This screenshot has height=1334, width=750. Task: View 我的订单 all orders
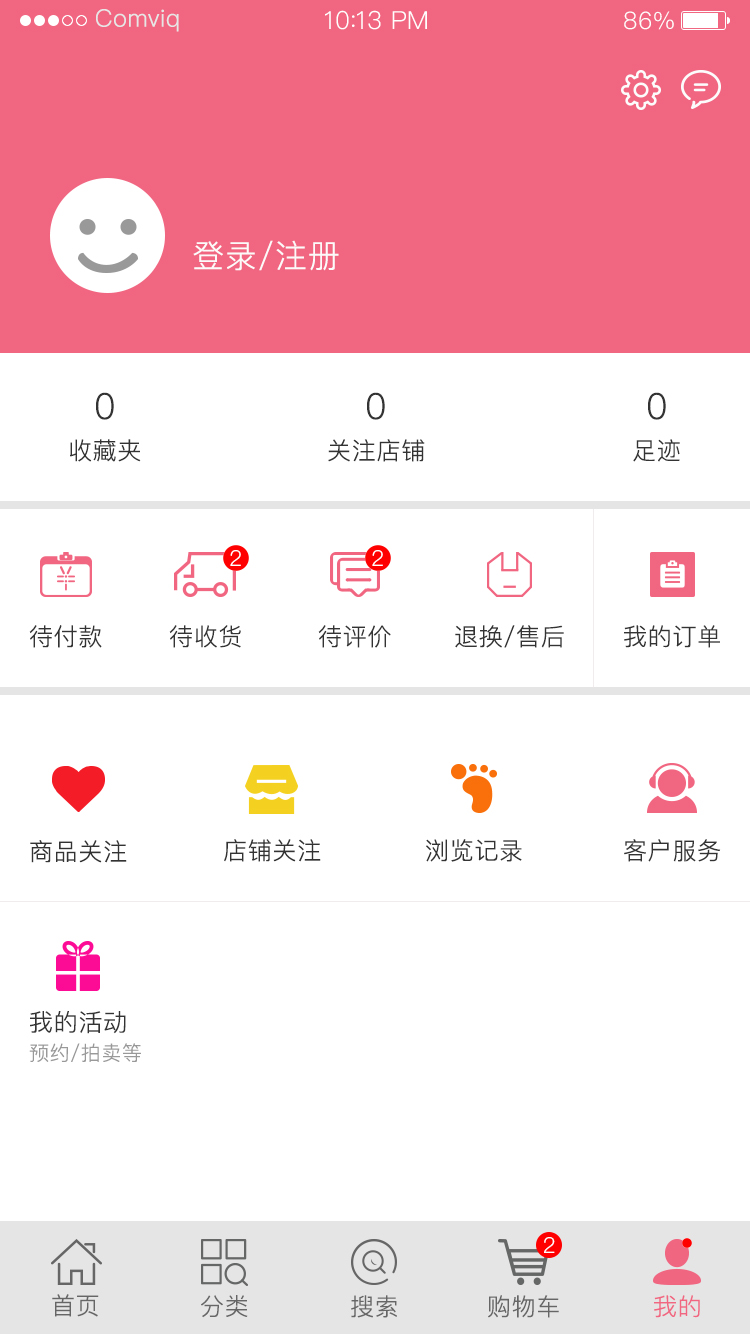coord(672,600)
